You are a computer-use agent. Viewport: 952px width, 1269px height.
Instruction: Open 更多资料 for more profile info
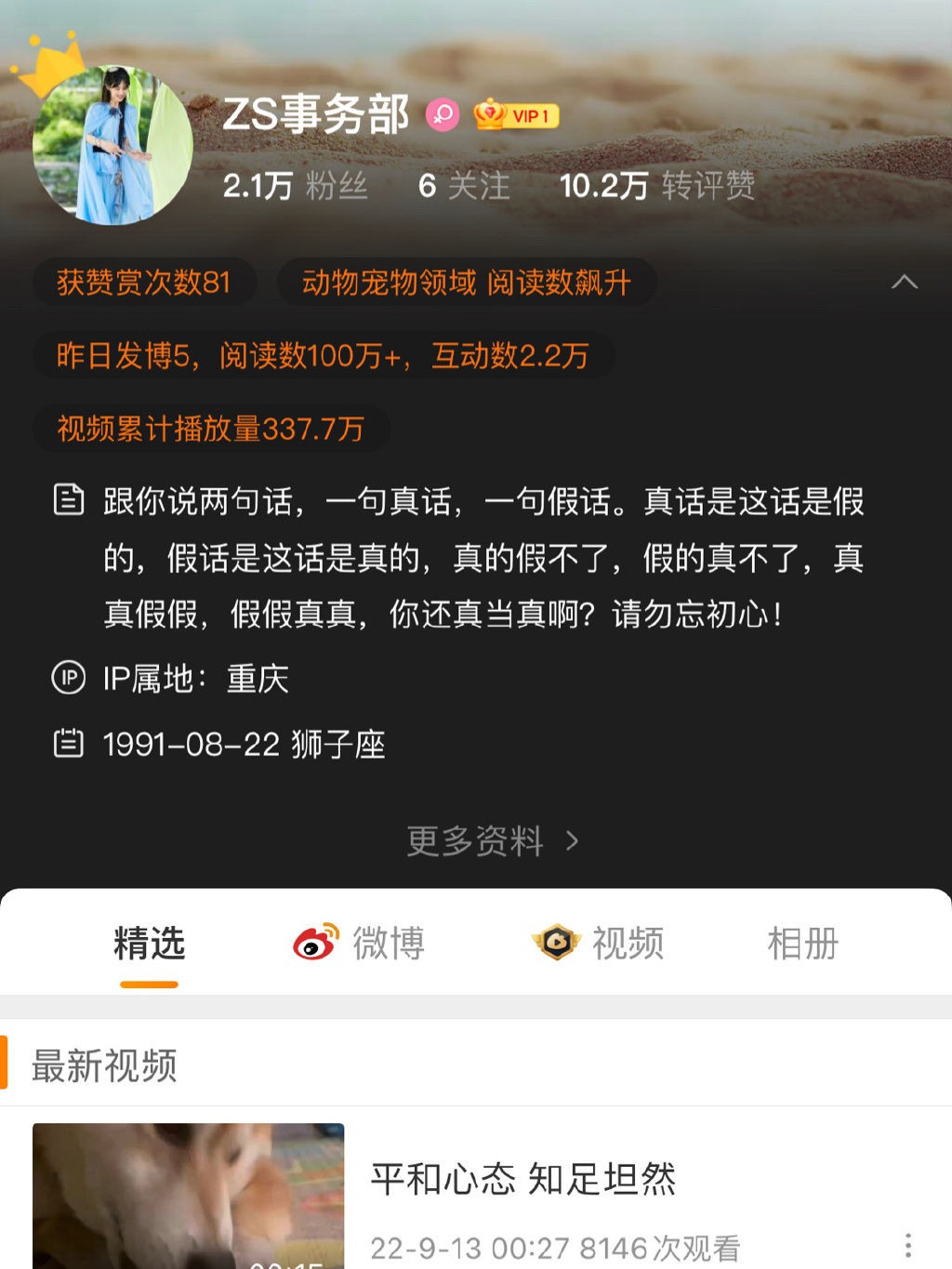point(492,841)
